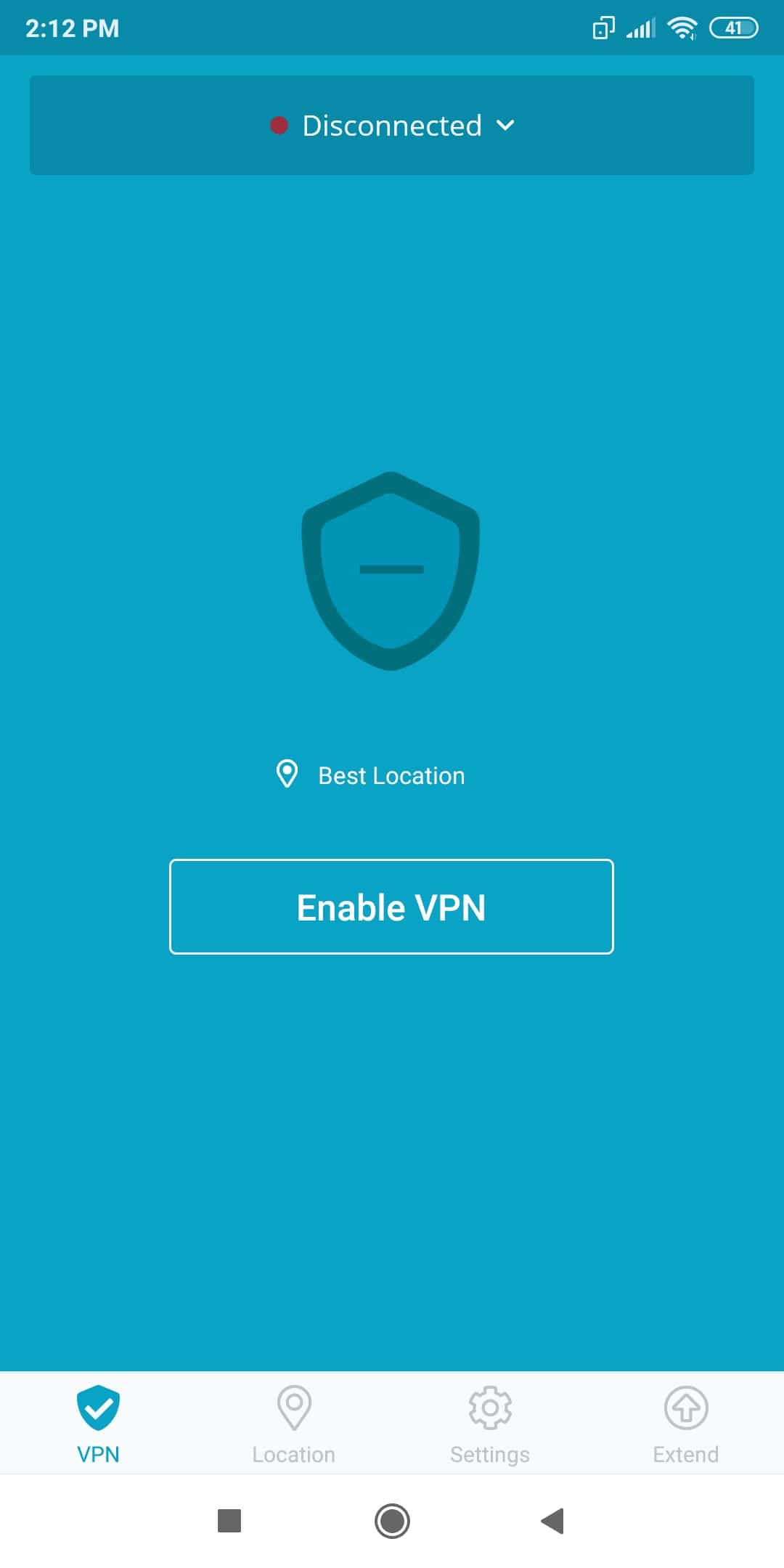Tap the Enable VPN button
The width and height of the screenshot is (784, 1568).
click(x=391, y=907)
